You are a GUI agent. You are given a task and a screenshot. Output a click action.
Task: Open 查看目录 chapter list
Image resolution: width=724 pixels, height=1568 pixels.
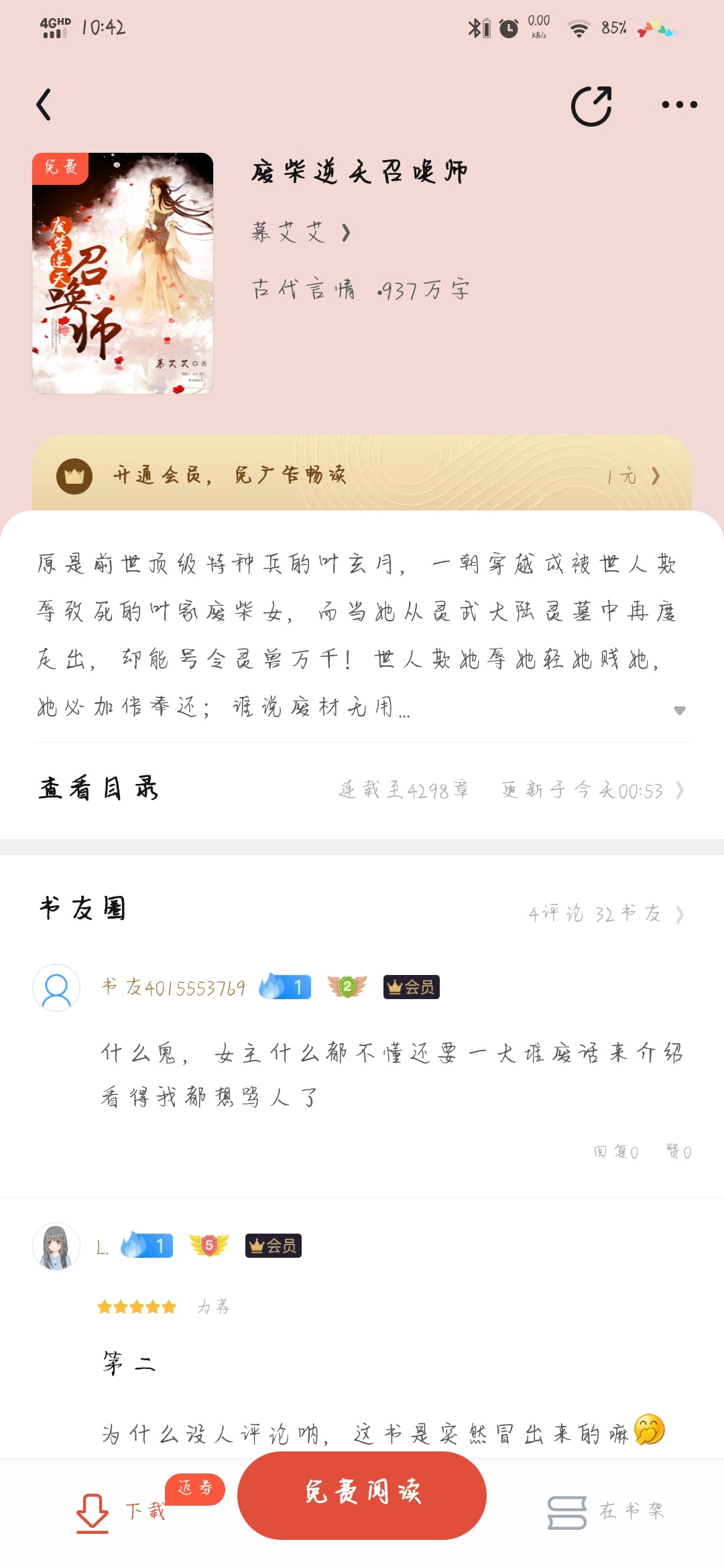coord(362,790)
